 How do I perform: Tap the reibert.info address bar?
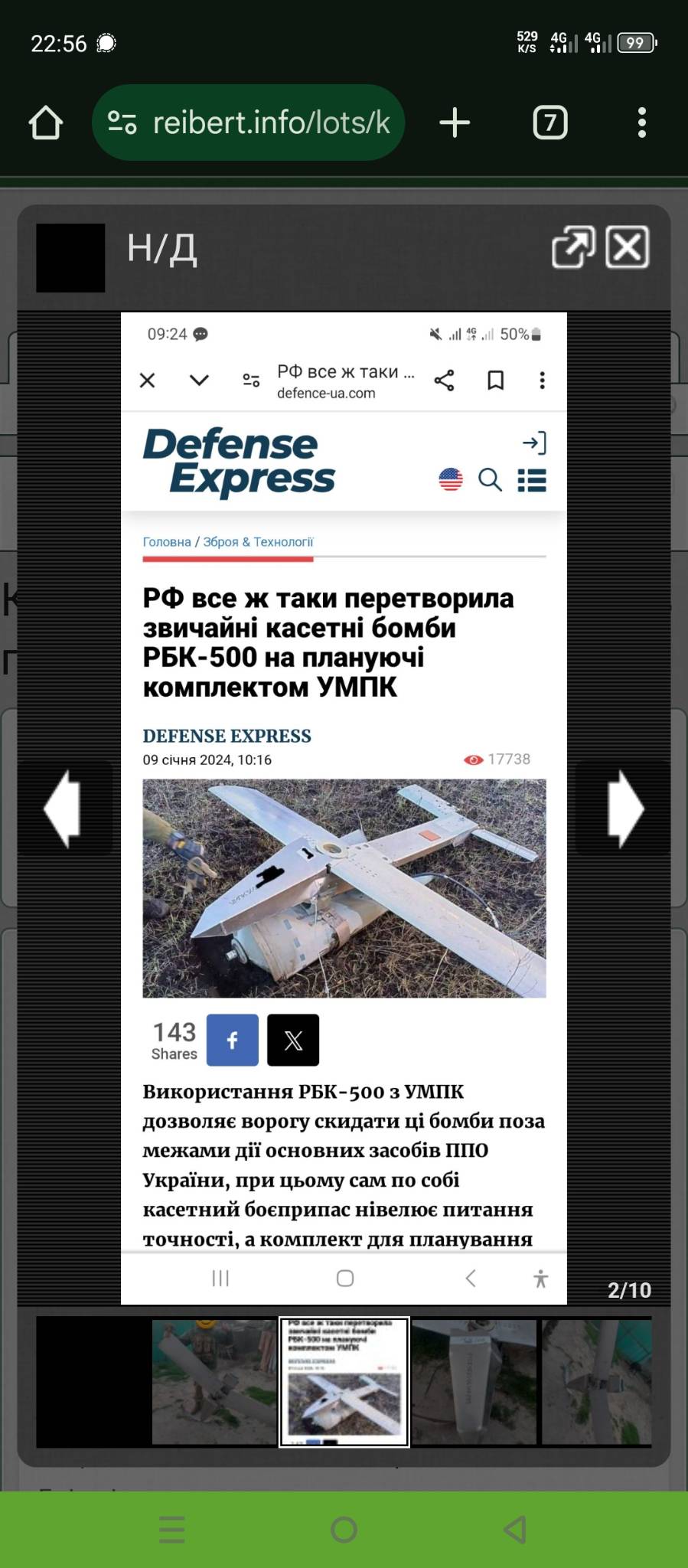pyautogui.click(x=248, y=122)
